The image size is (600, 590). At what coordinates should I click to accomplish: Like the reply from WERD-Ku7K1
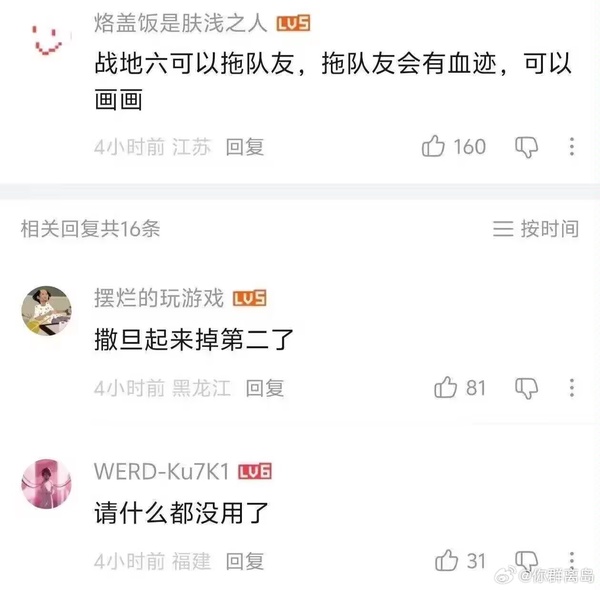[x=447, y=561]
